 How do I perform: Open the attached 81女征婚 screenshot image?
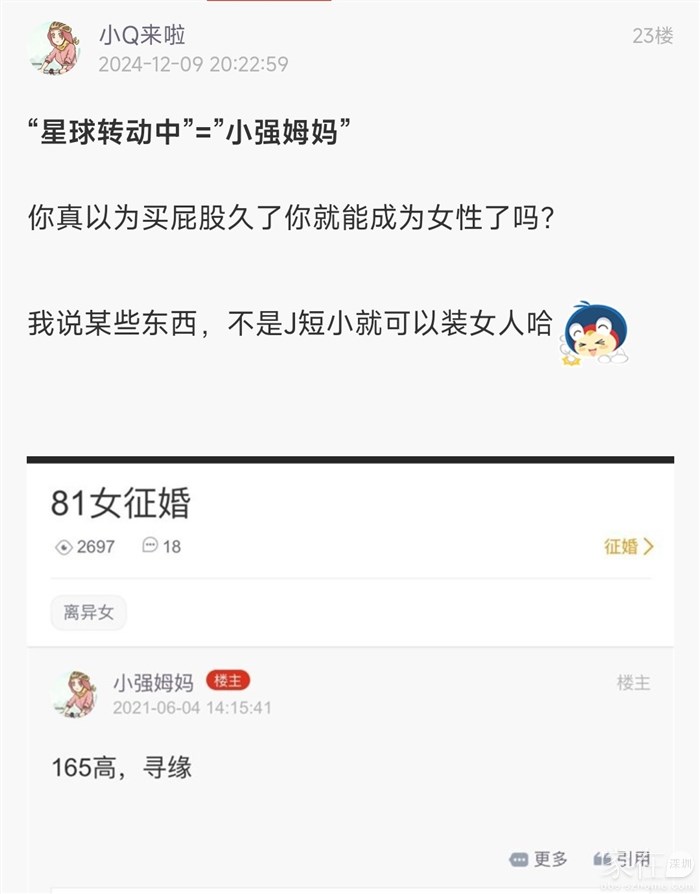tap(350, 670)
